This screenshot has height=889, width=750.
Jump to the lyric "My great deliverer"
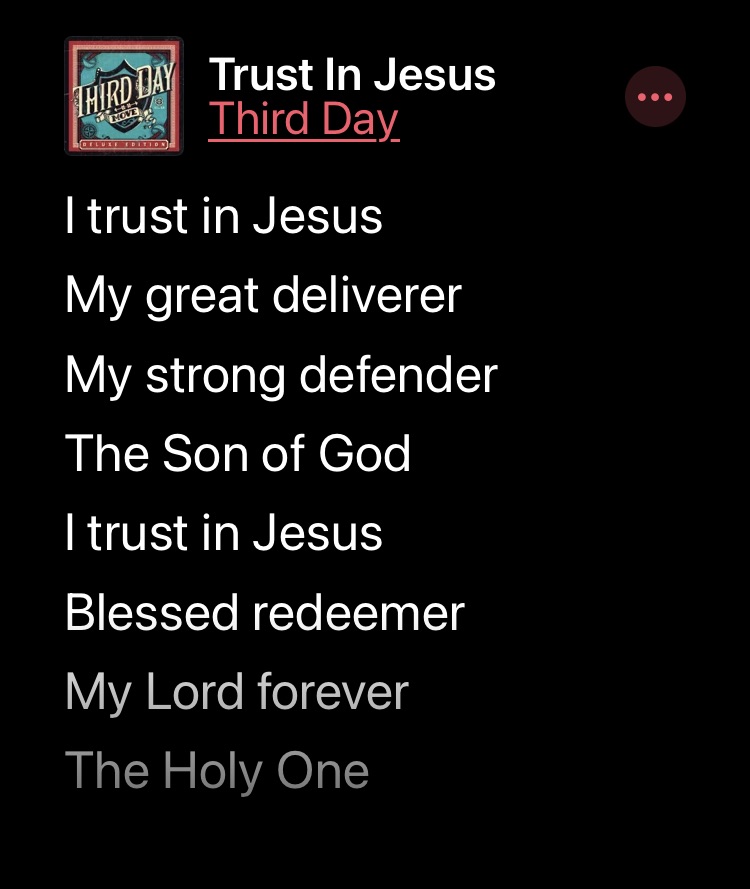tap(263, 296)
